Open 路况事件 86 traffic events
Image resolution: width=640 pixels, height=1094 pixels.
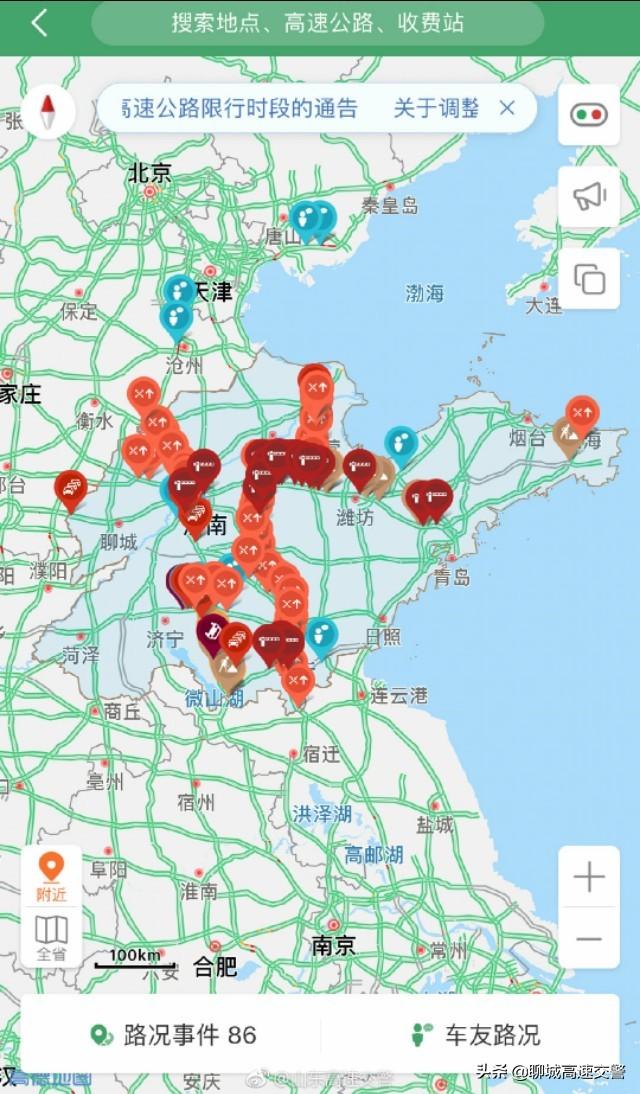click(172, 1035)
